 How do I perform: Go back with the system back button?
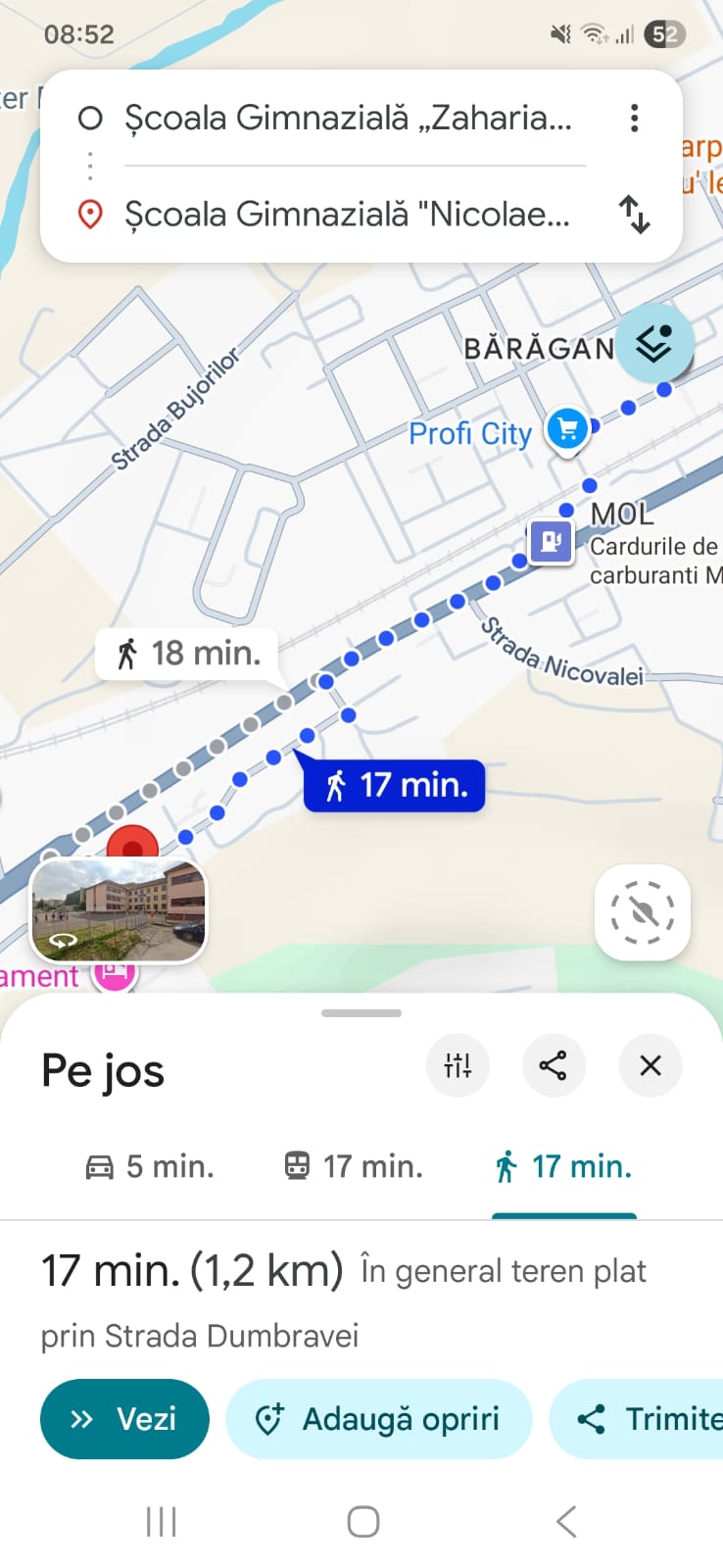pyautogui.click(x=566, y=1522)
